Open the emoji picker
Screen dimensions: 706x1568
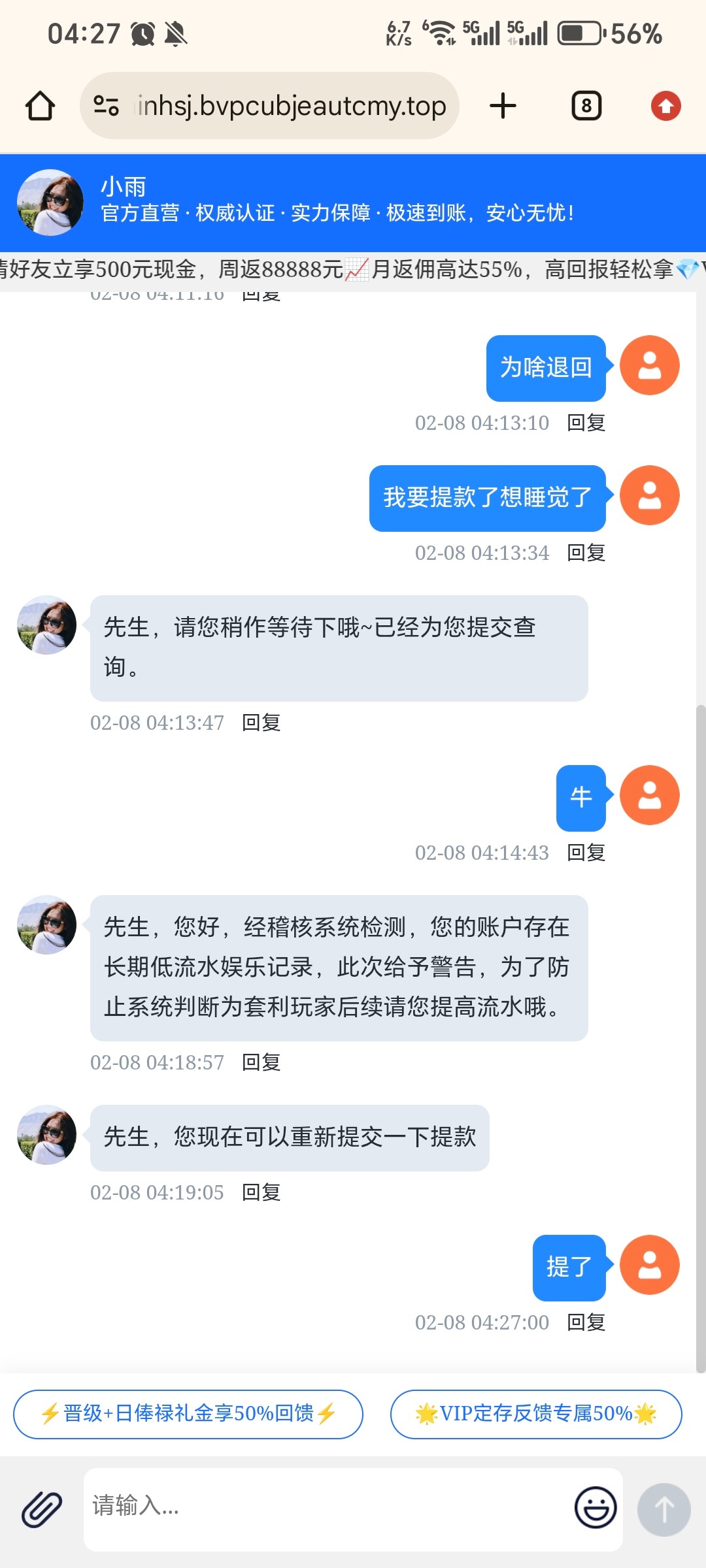[595, 1508]
